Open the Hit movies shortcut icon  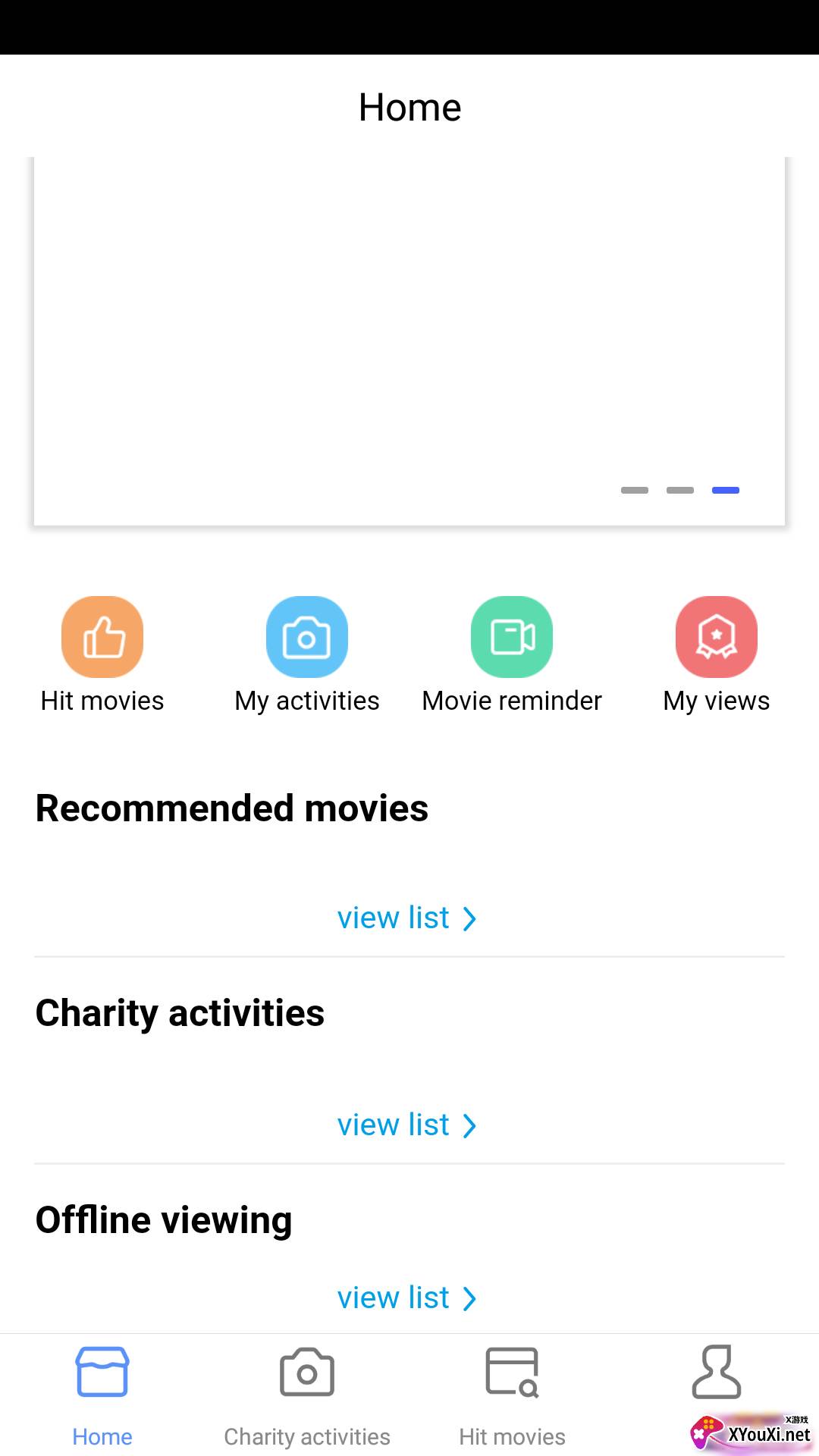point(102,637)
